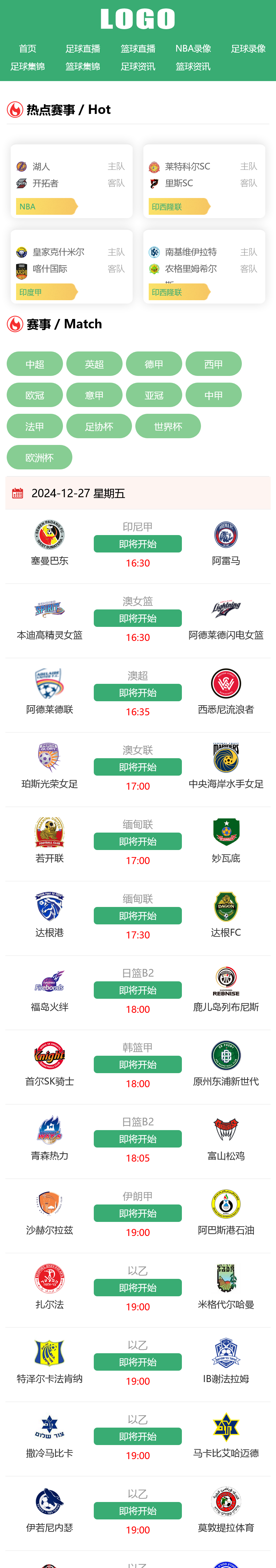Open the site LOGO
The image size is (276, 1568).
(138, 19)
